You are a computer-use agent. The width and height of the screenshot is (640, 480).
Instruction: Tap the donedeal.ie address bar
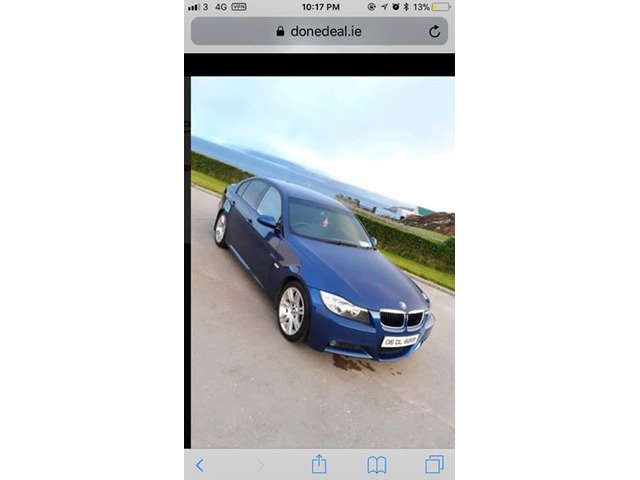pyautogui.click(x=318, y=31)
